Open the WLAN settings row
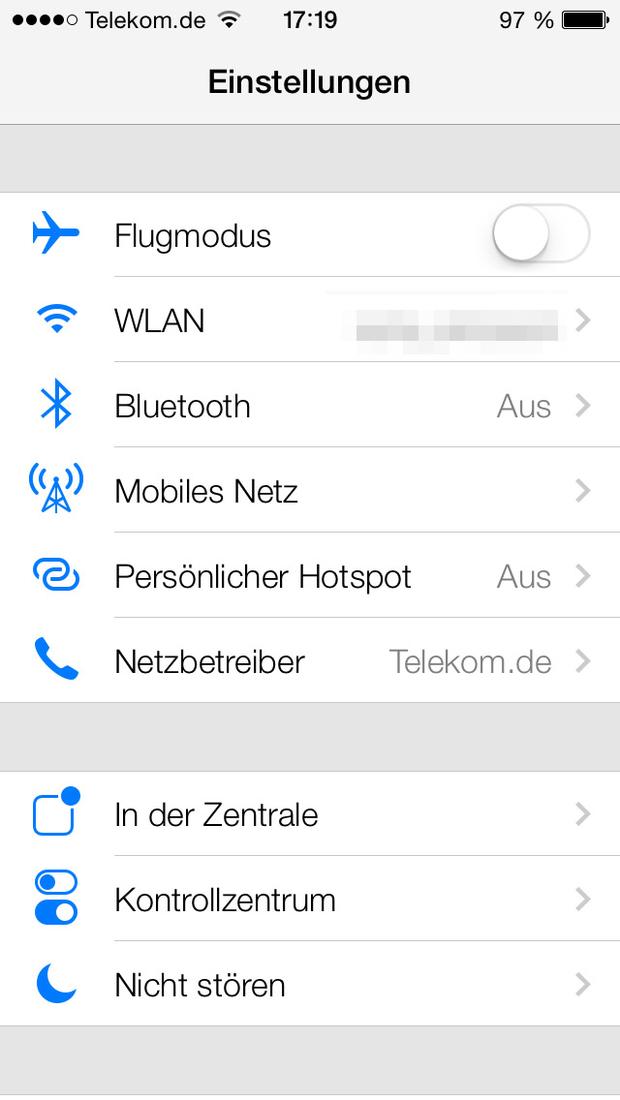Image resolution: width=620 pixels, height=1100 pixels. click(x=310, y=320)
